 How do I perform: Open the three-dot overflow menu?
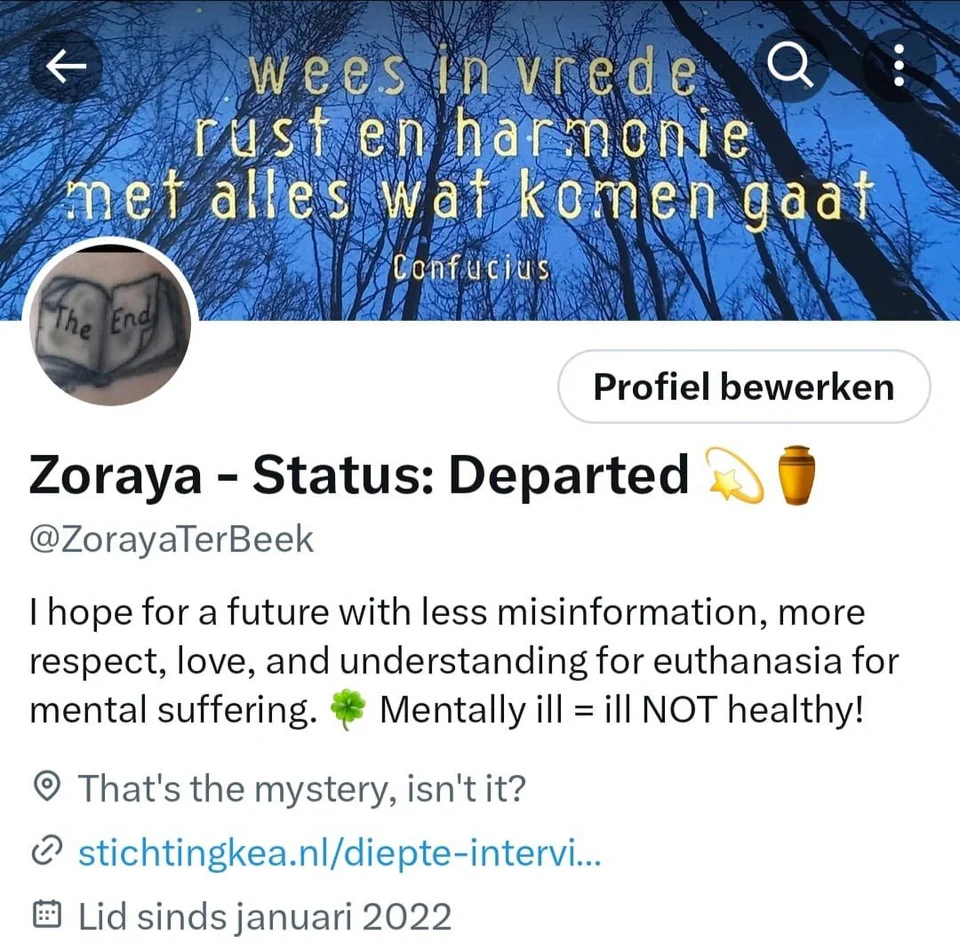[x=897, y=66]
